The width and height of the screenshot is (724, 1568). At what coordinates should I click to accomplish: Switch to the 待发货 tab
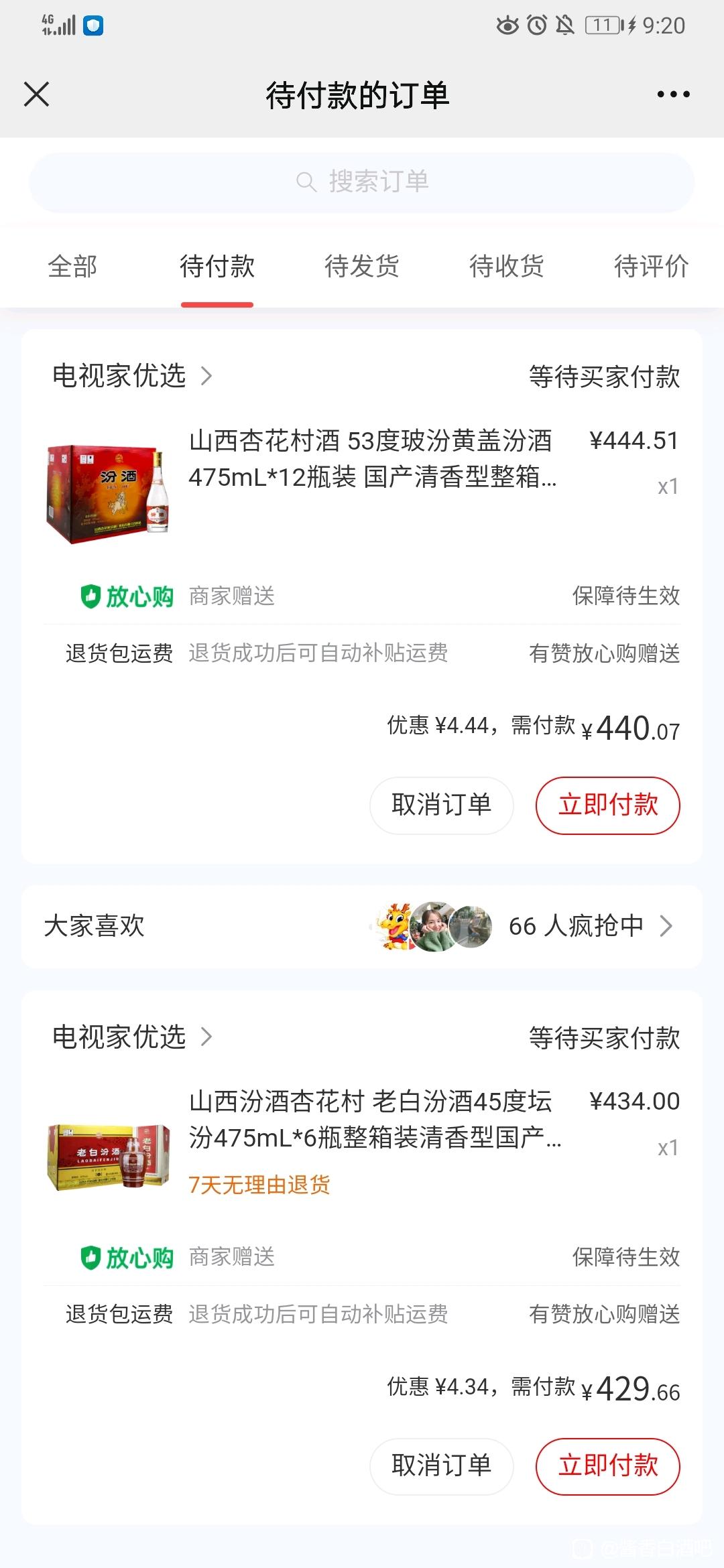(362, 267)
